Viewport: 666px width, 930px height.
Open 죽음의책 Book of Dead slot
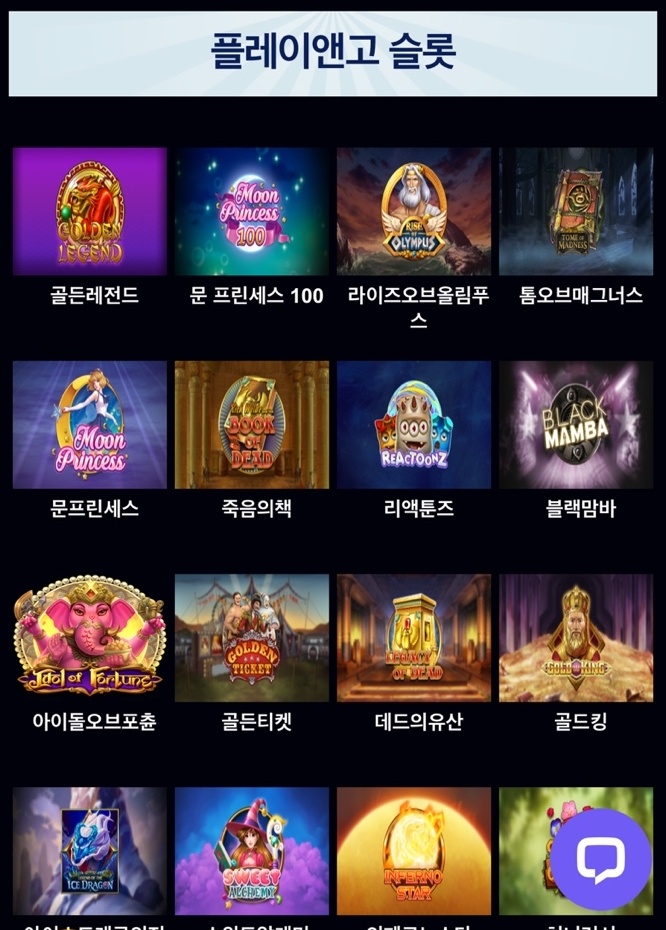tap(252, 425)
